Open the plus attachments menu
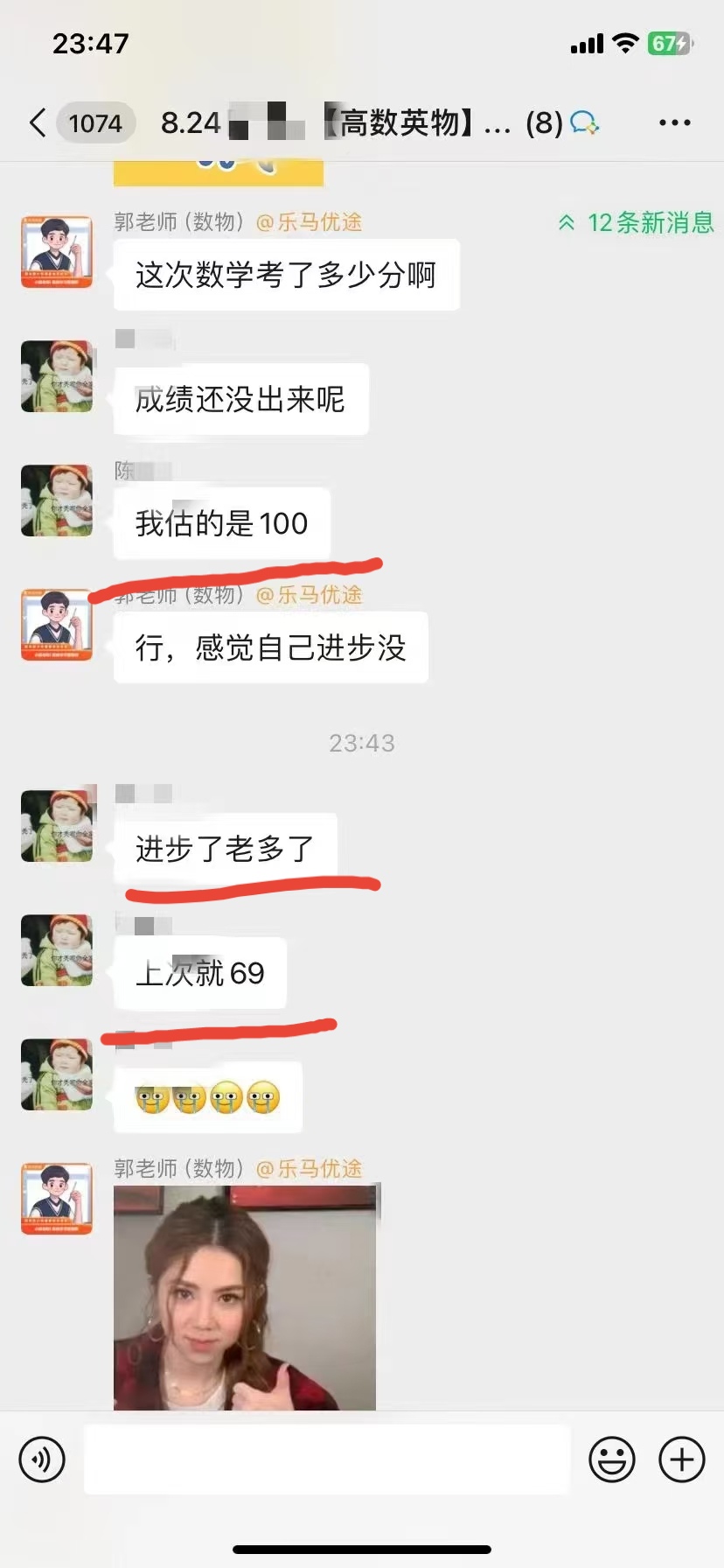Screen dimensions: 724x1568 (682, 1459)
